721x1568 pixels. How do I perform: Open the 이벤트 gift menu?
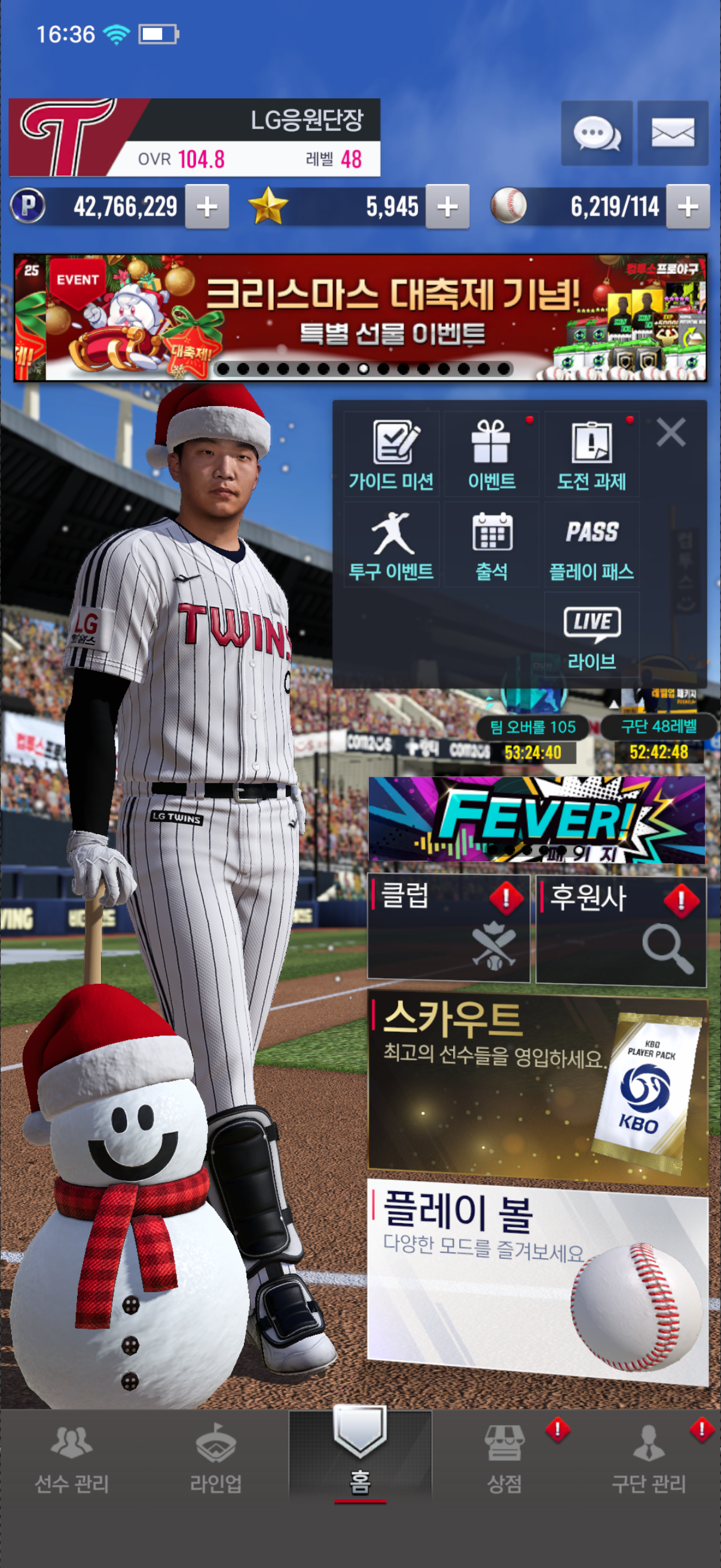click(491, 454)
